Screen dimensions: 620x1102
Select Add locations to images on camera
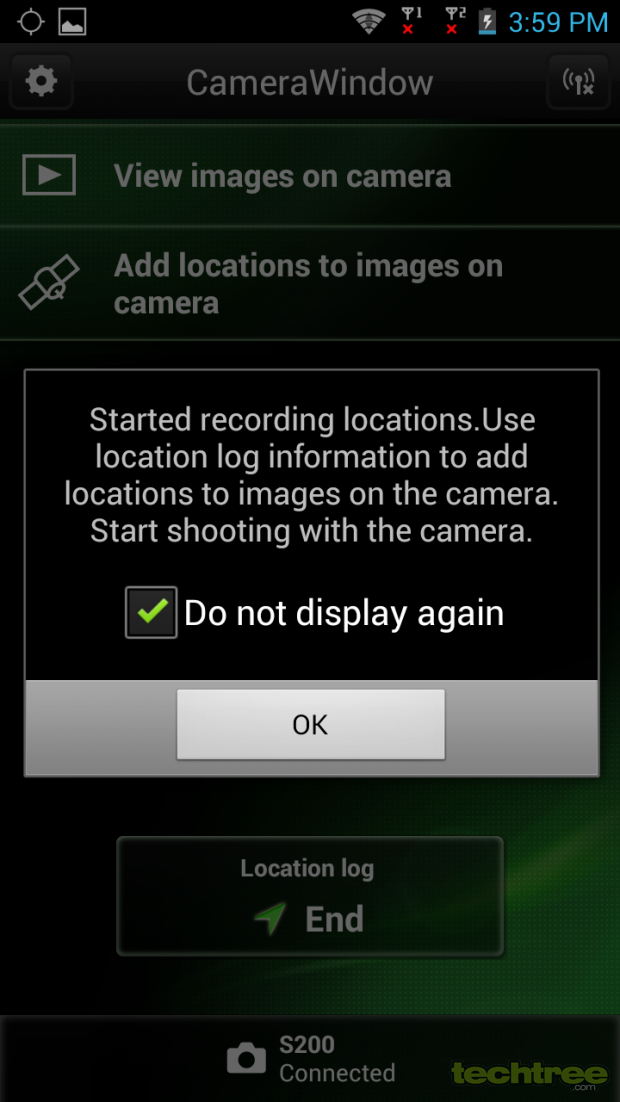310,284
